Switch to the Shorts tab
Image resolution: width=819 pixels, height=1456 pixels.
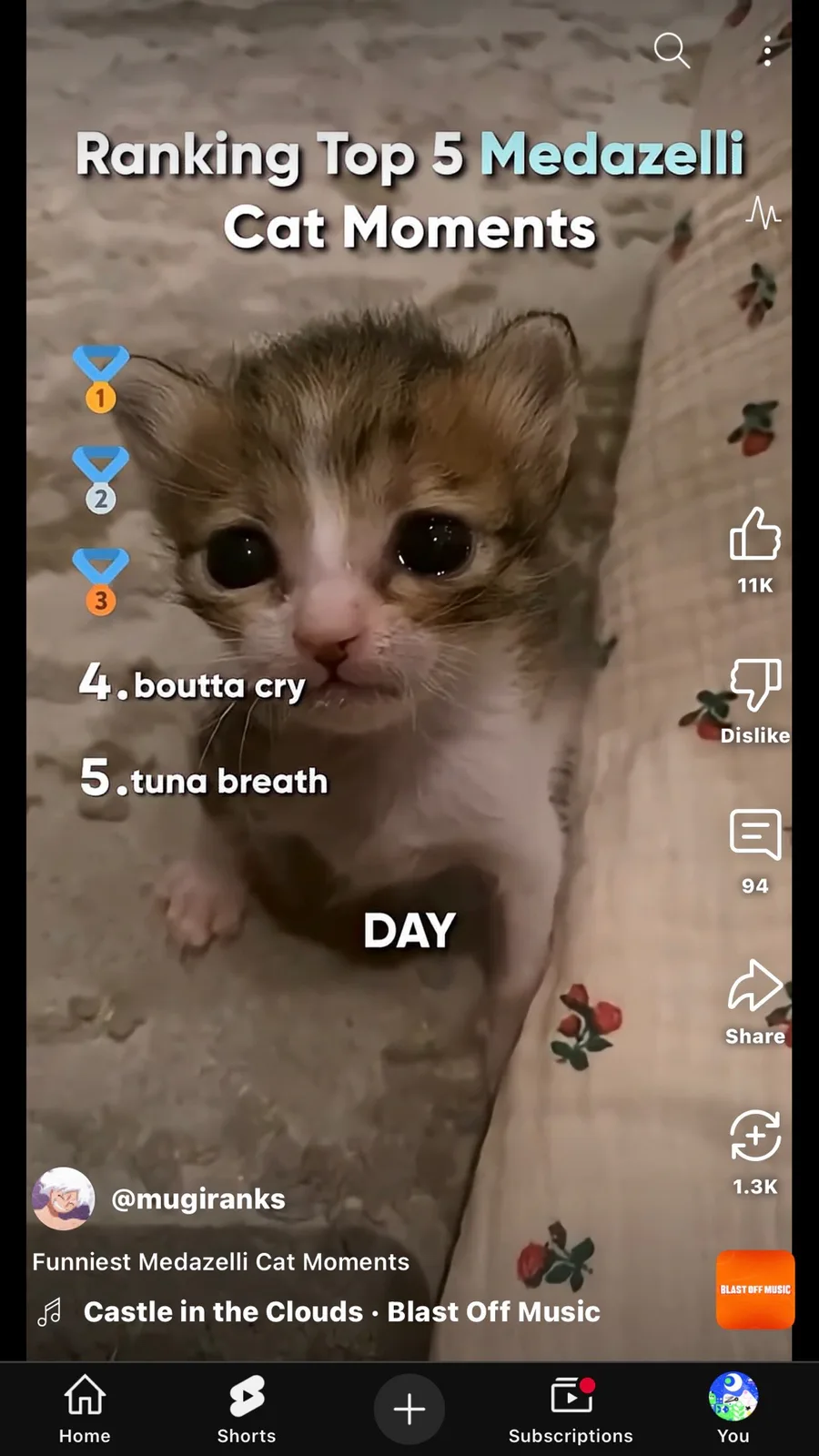point(247,1409)
